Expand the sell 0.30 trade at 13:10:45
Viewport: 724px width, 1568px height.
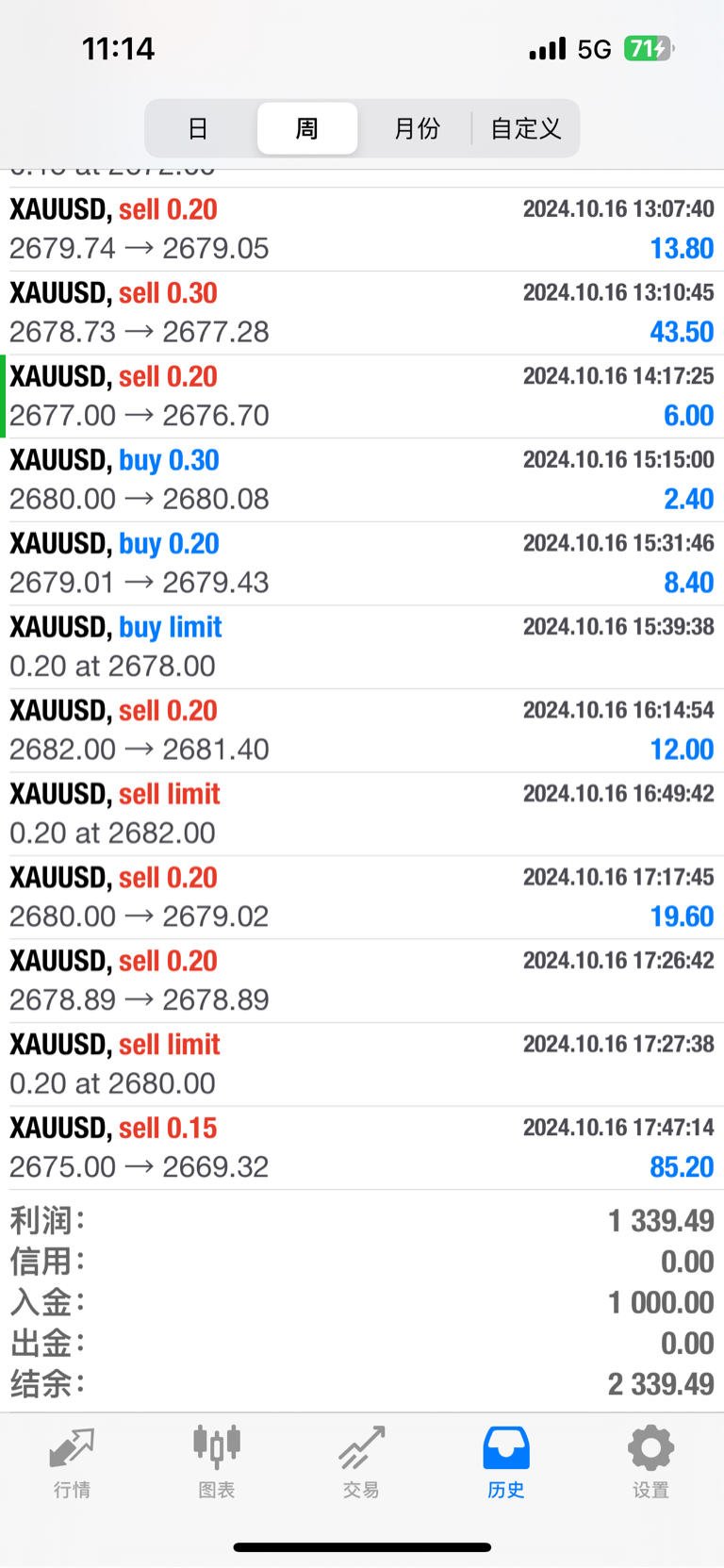[362, 313]
